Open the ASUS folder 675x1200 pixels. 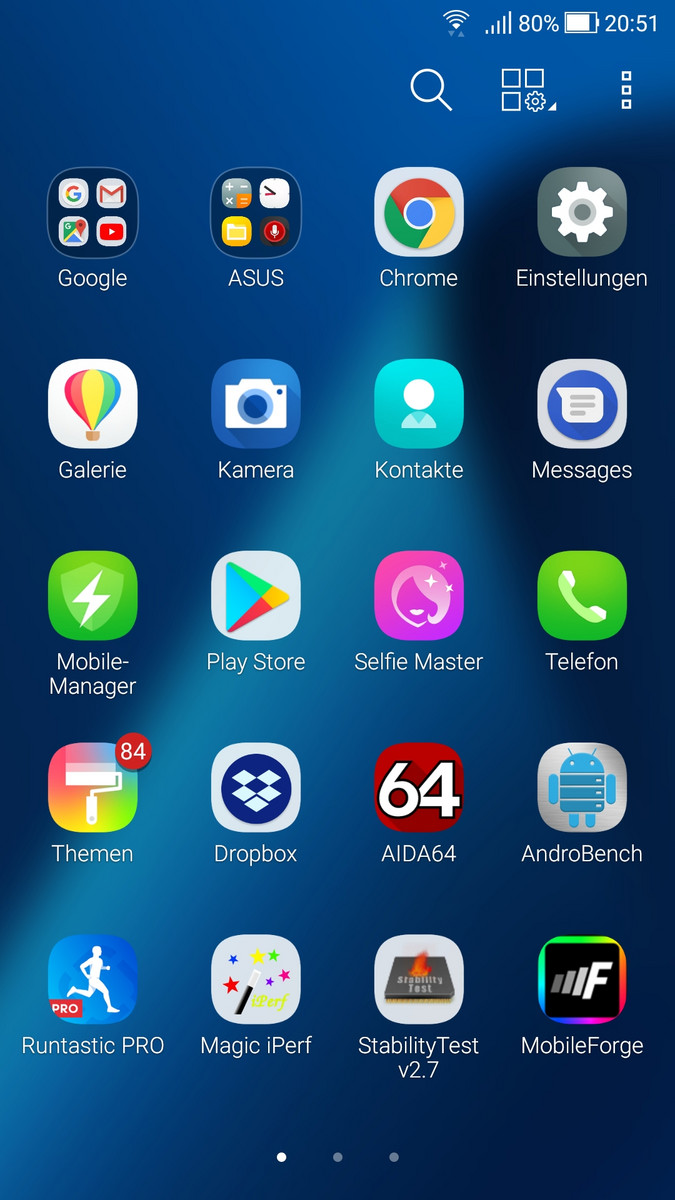256,212
